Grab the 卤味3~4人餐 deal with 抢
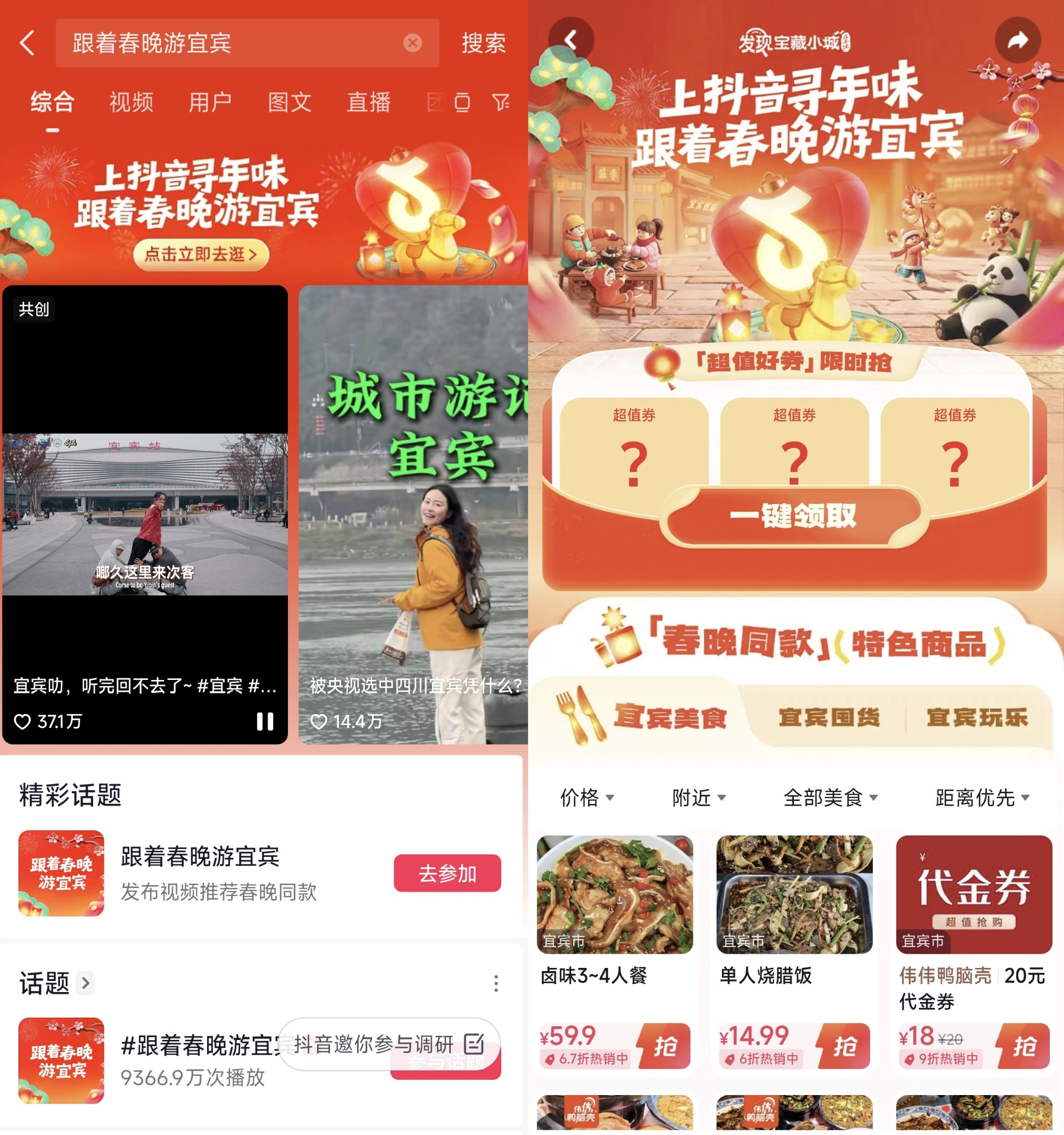 click(x=665, y=1047)
